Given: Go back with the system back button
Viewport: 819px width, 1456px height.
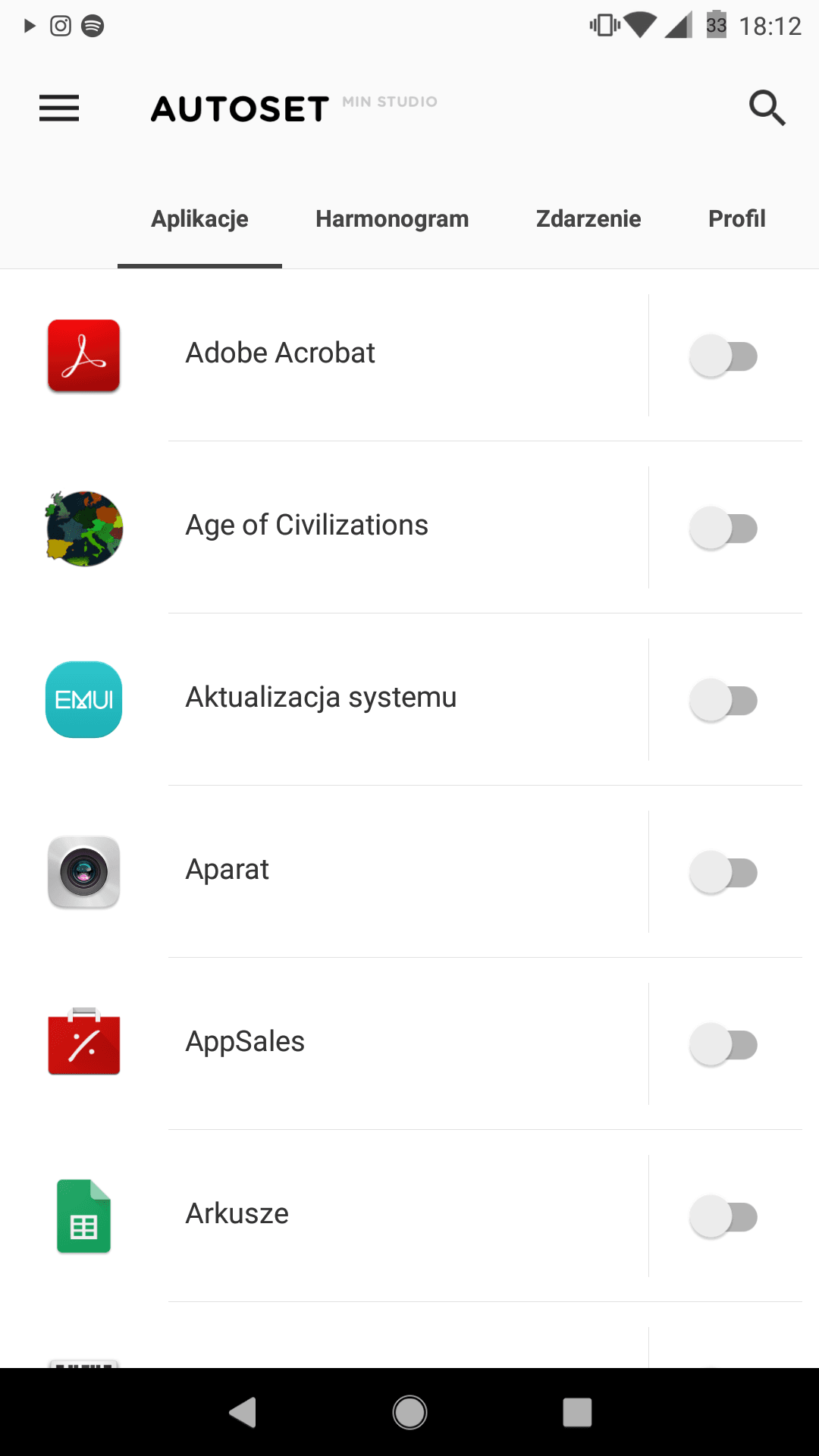Looking at the screenshot, I should [x=243, y=1412].
